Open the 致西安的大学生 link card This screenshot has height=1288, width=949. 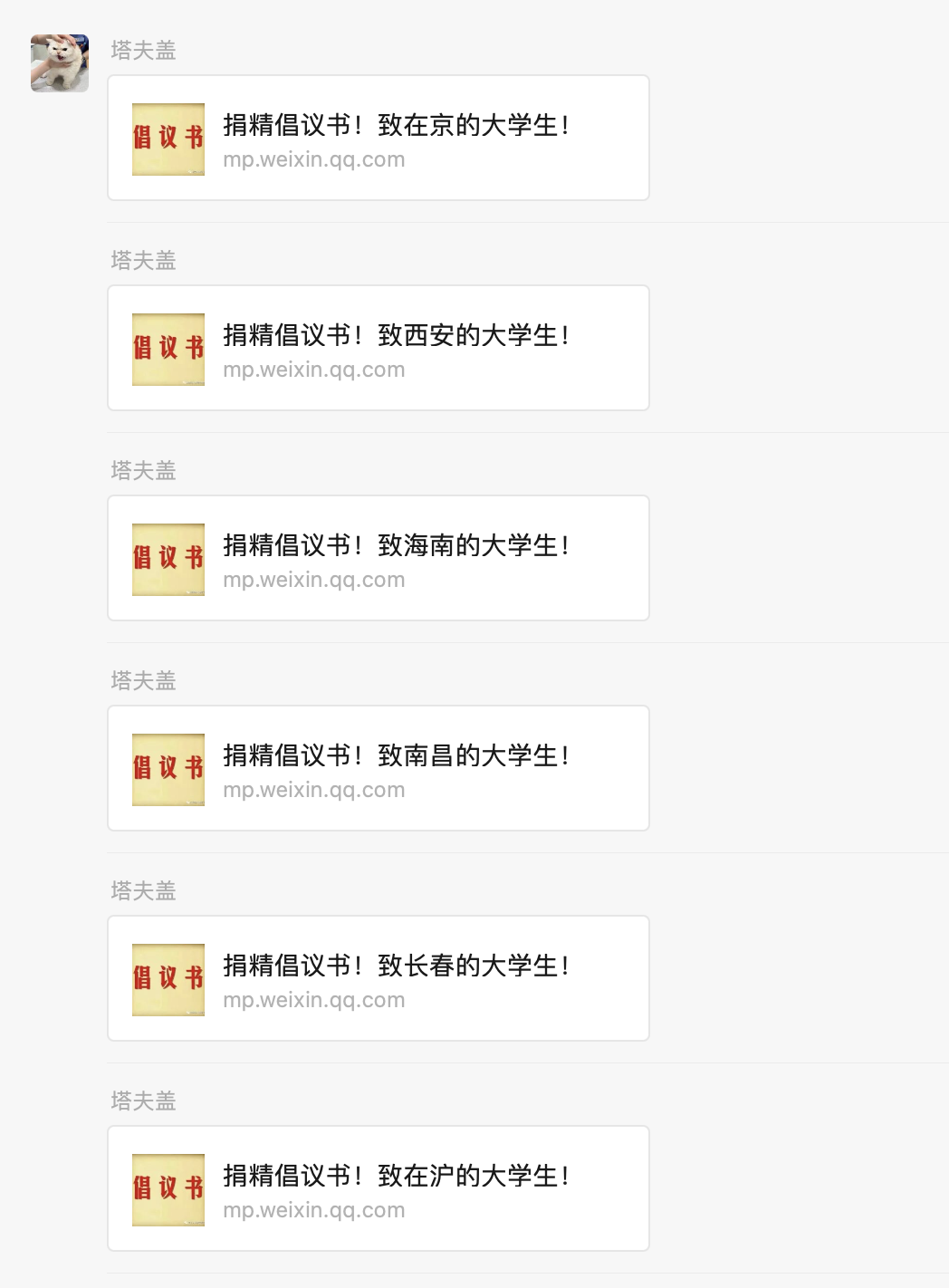pyautogui.click(x=379, y=348)
